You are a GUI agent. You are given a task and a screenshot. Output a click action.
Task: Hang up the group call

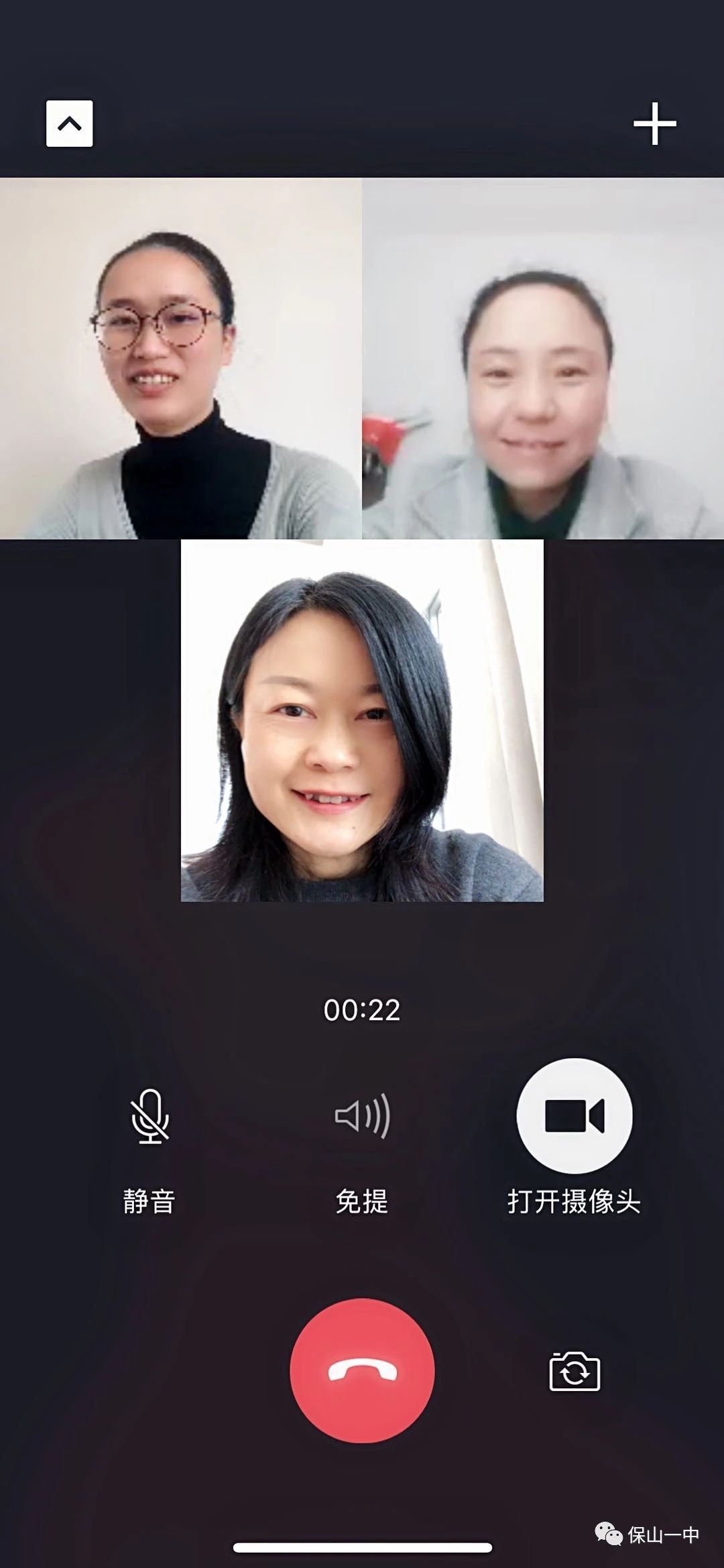click(x=362, y=1371)
